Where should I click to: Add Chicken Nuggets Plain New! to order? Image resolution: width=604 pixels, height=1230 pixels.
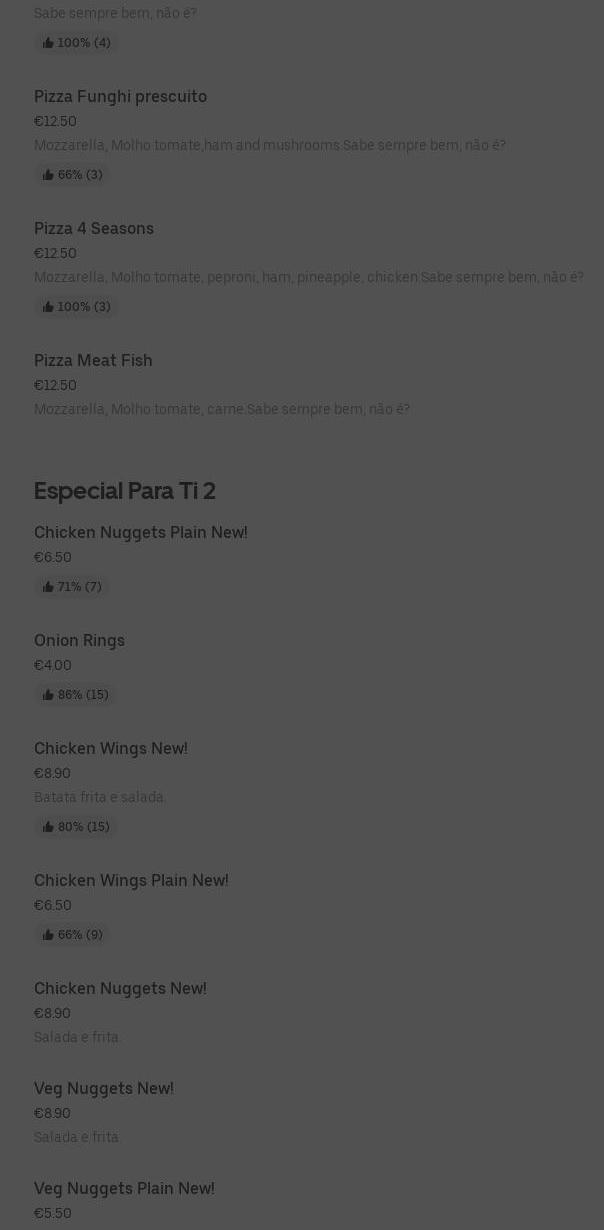pos(140,533)
